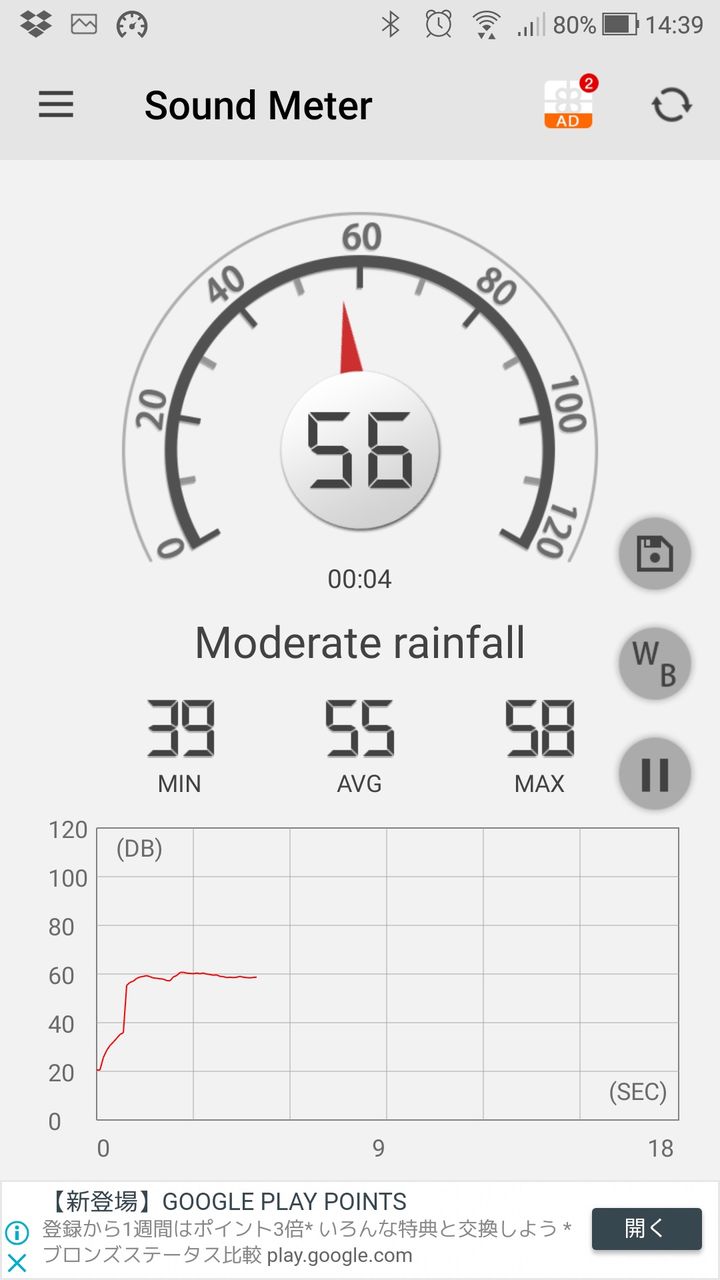Image resolution: width=720 pixels, height=1280 pixels.
Task: Pause the sound measurement
Action: 655,774
